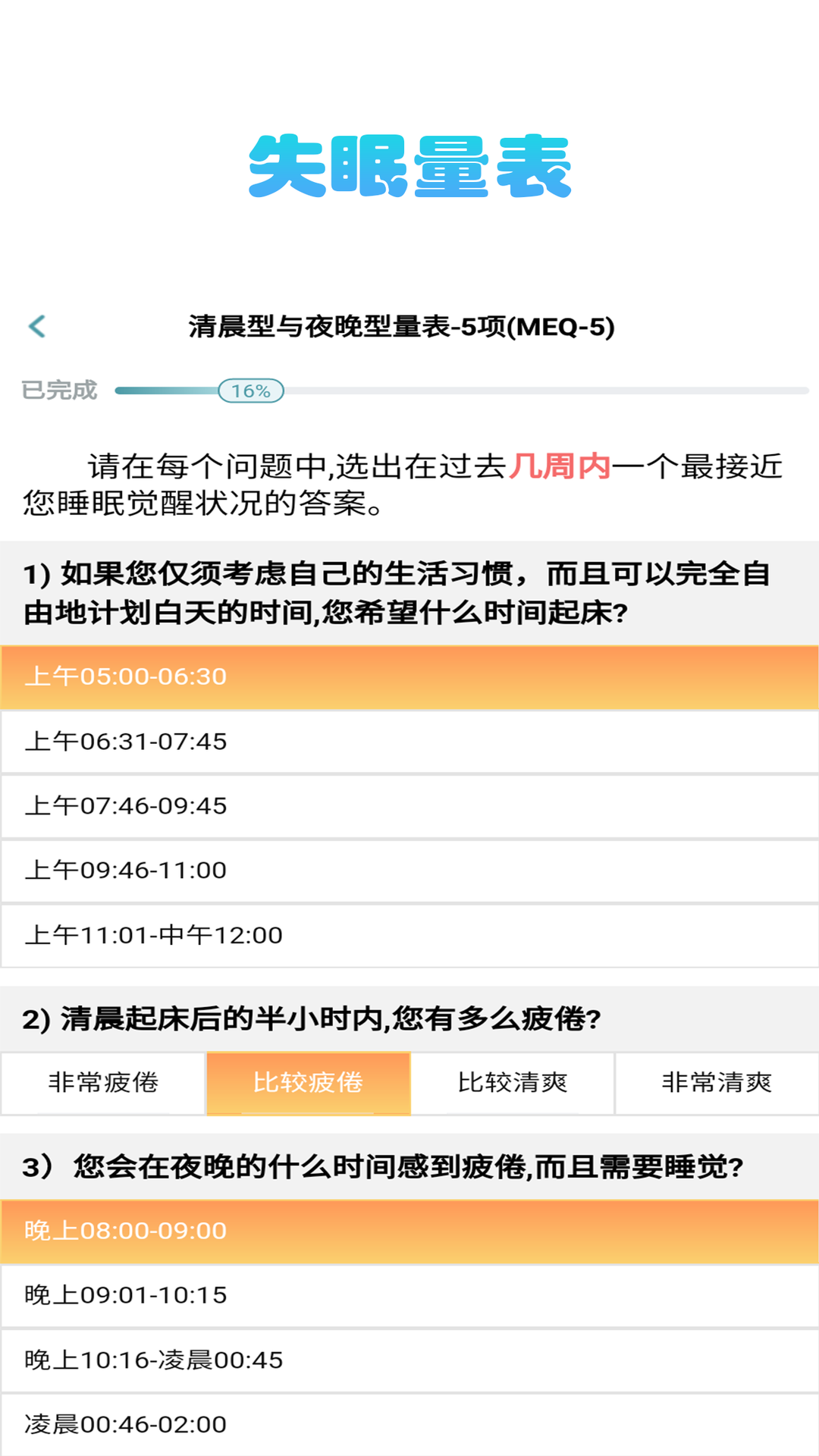Screen dimensions: 819x1456
Task: Pick 比较清爽 for morning tiredness
Action: point(513,1082)
